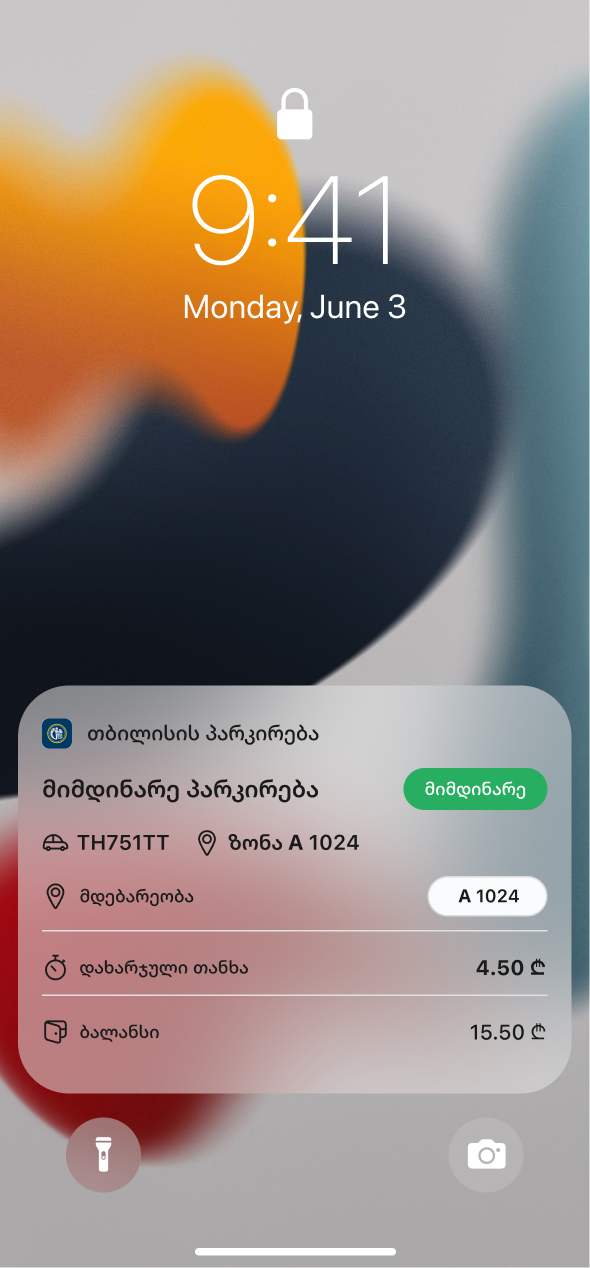The image size is (590, 1268).
Task: Tap the green მიმდინარე status badge
Action: 476,789
